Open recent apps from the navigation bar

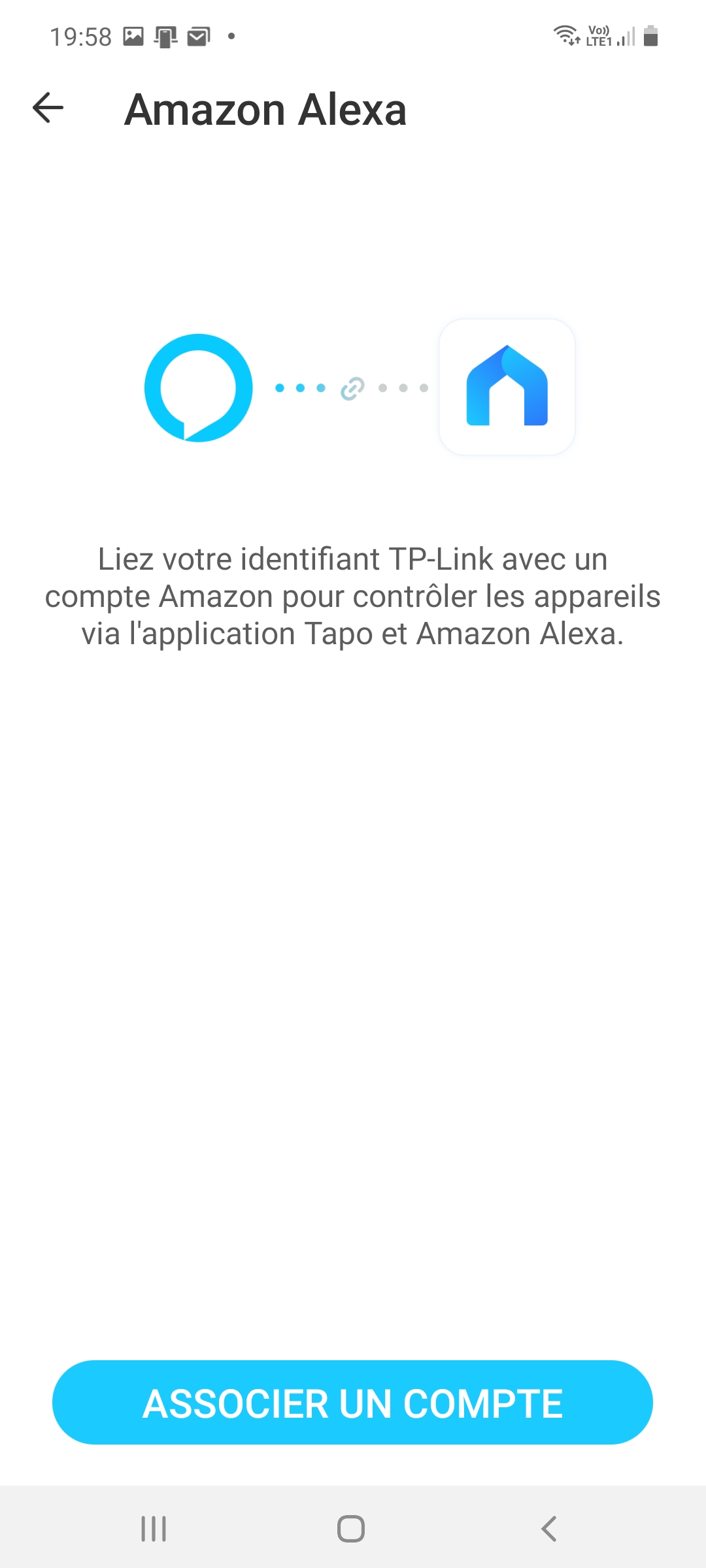[x=154, y=1529]
